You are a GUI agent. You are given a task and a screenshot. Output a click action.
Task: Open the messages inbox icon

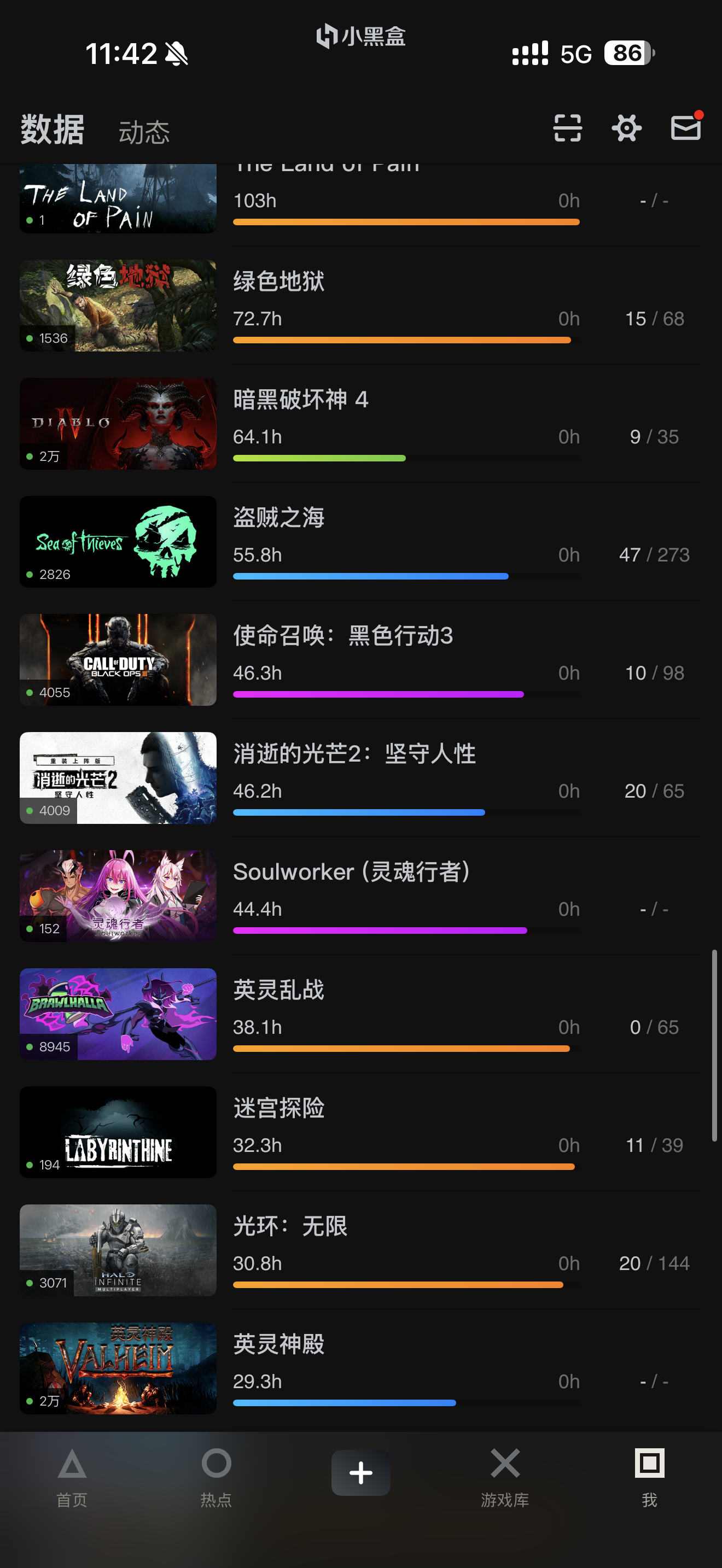[685, 128]
